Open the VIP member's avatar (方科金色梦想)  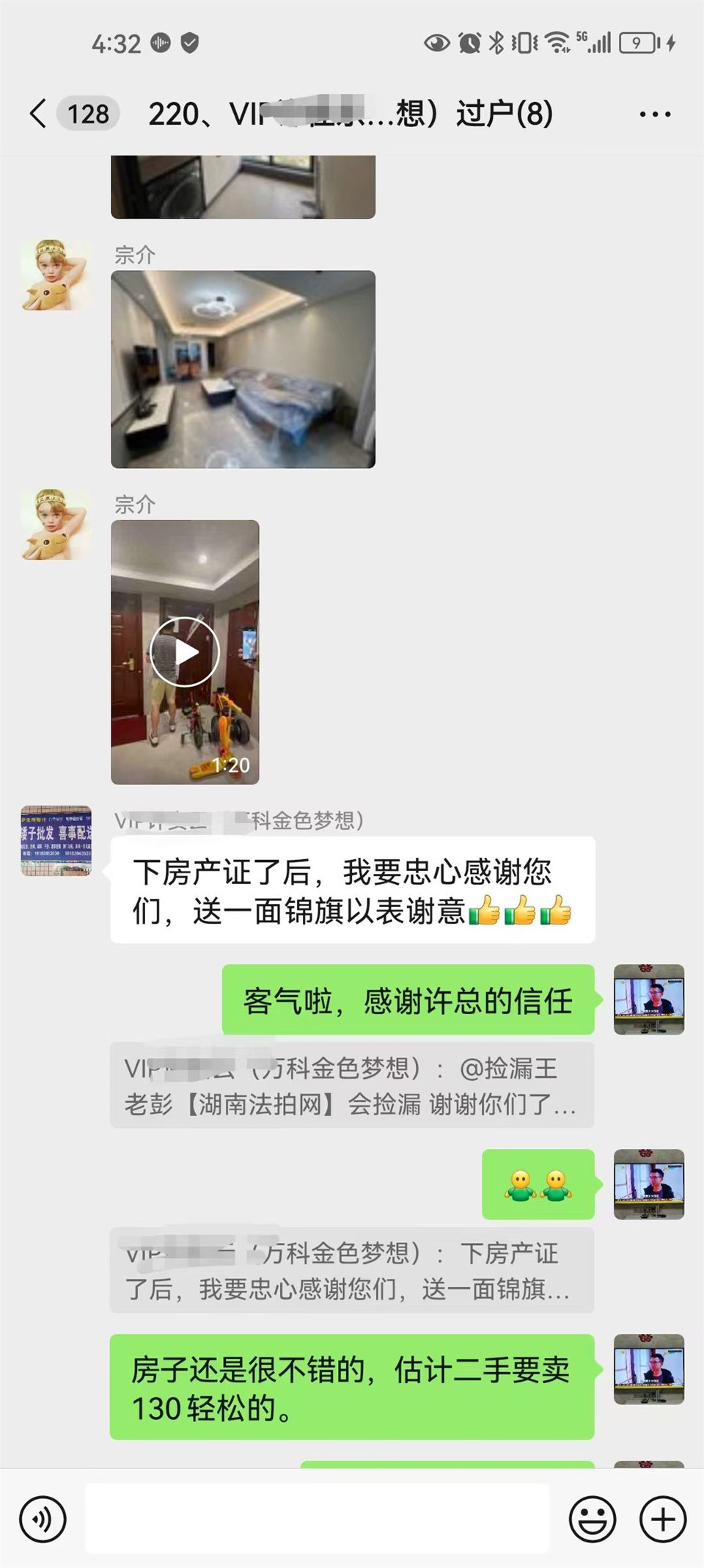pyautogui.click(x=56, y=841)
